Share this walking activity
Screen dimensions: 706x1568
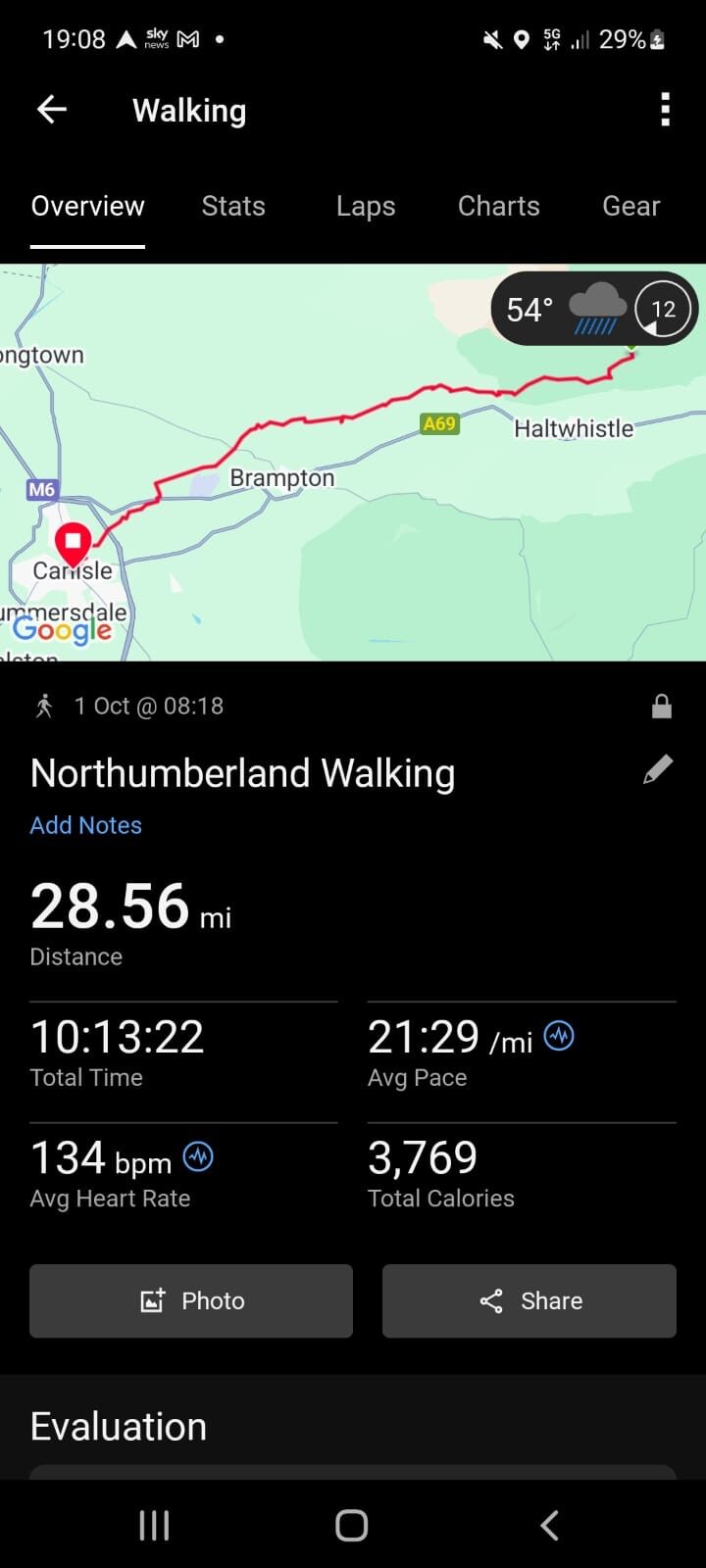[x=529, y=1300]
